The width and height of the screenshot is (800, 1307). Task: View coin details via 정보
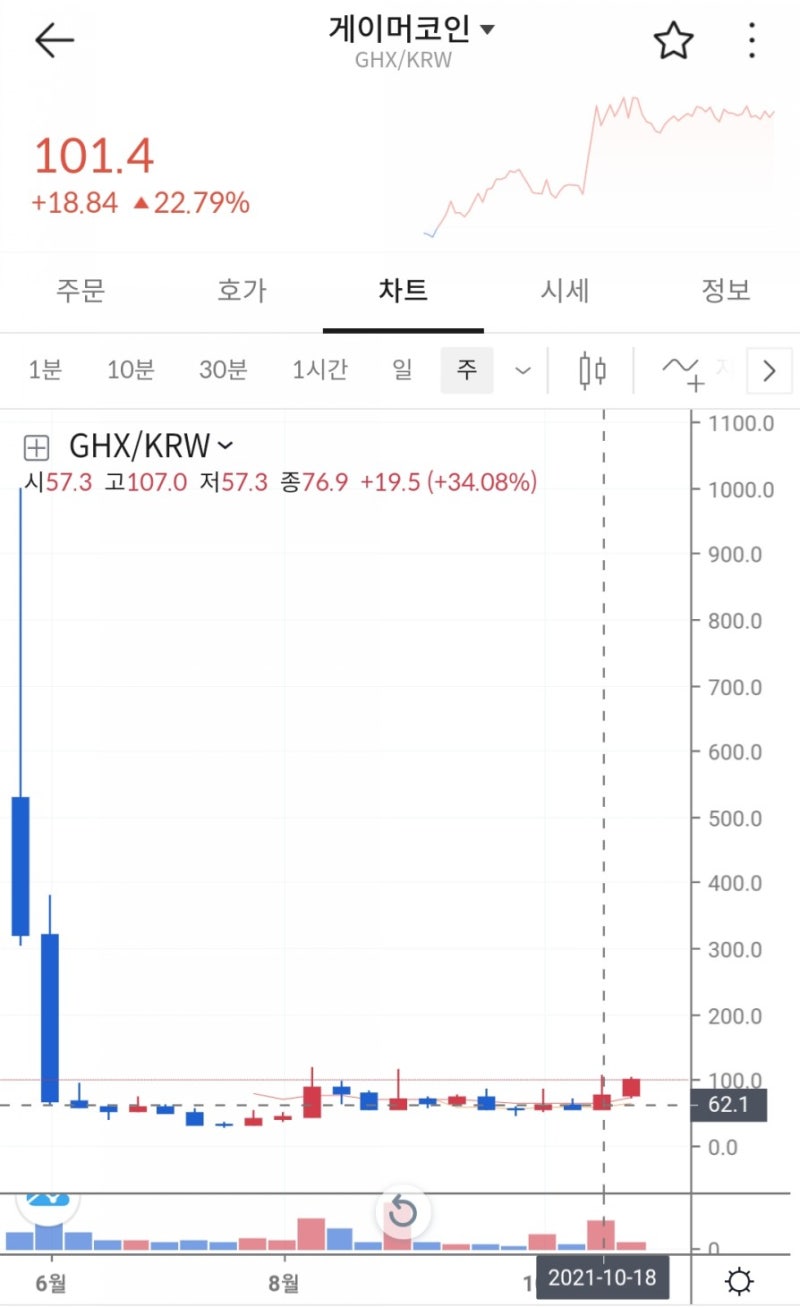click(725, 290)
